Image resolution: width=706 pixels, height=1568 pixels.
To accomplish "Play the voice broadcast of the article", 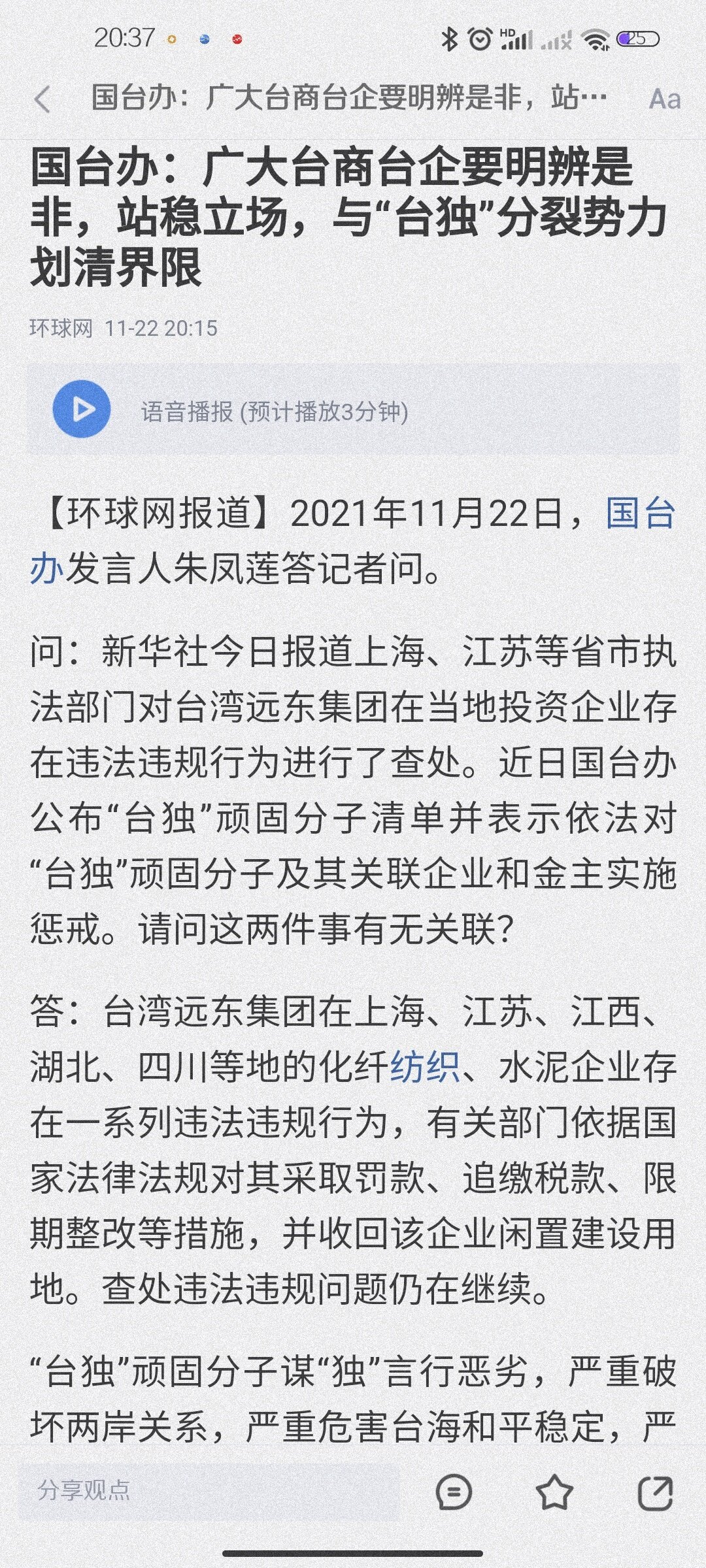I will pyautogui.click(x=82, y=410).
